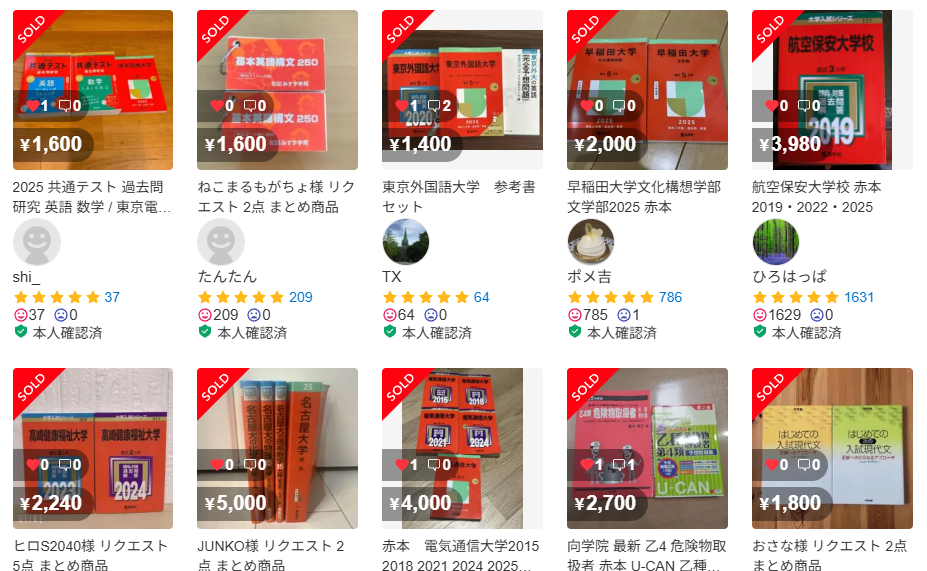View the 向学院 乙4 危険物取扱者 item
Screen dimensions: 927x571
click(x=647, y=448)
